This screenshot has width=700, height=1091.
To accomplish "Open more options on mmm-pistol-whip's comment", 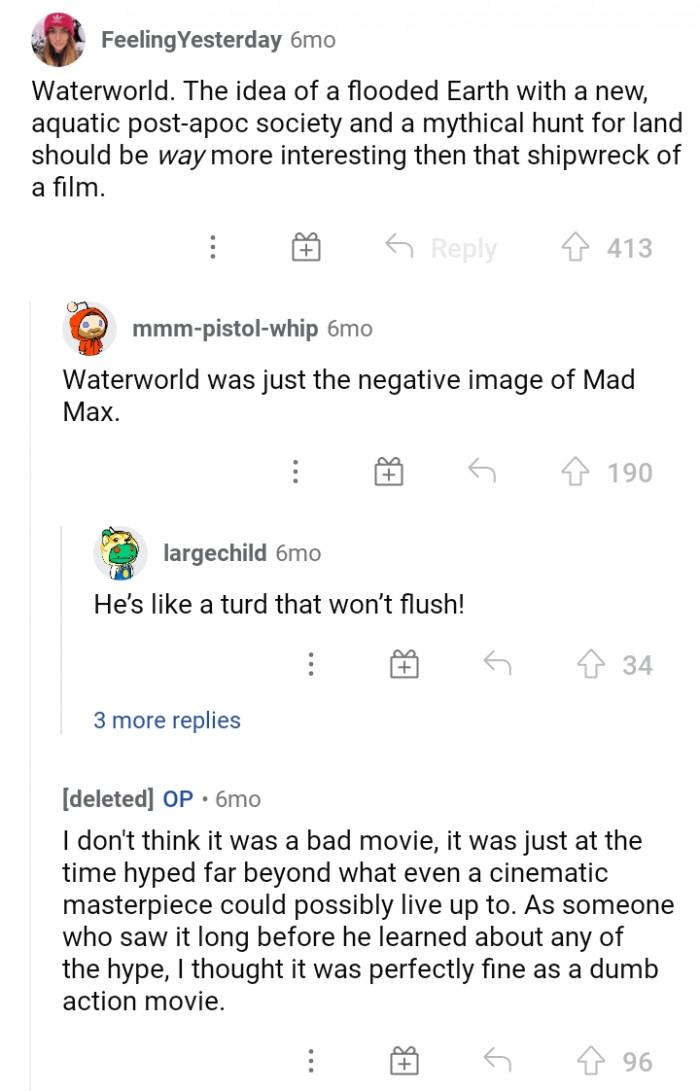I will click(295, 472).
